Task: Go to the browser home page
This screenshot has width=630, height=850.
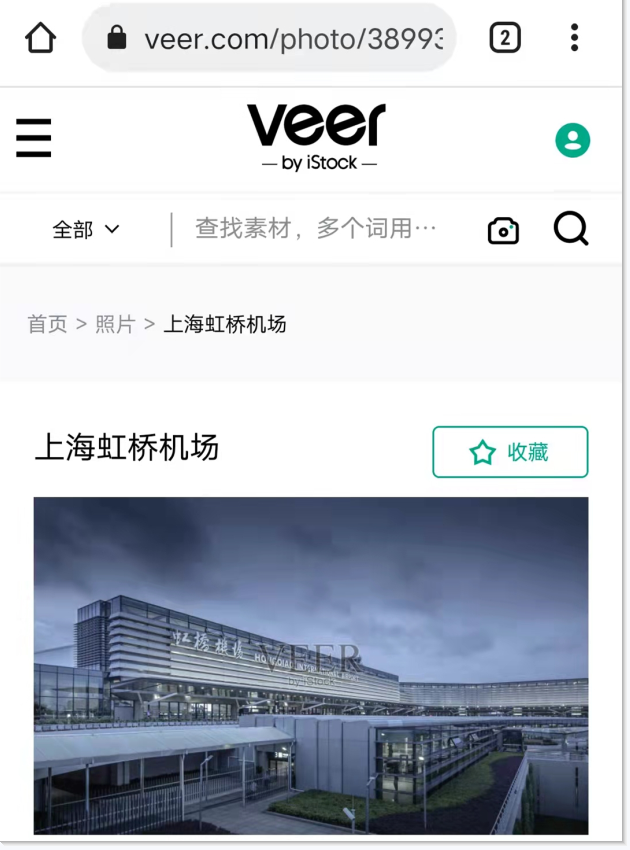Action: click(40, 39)
